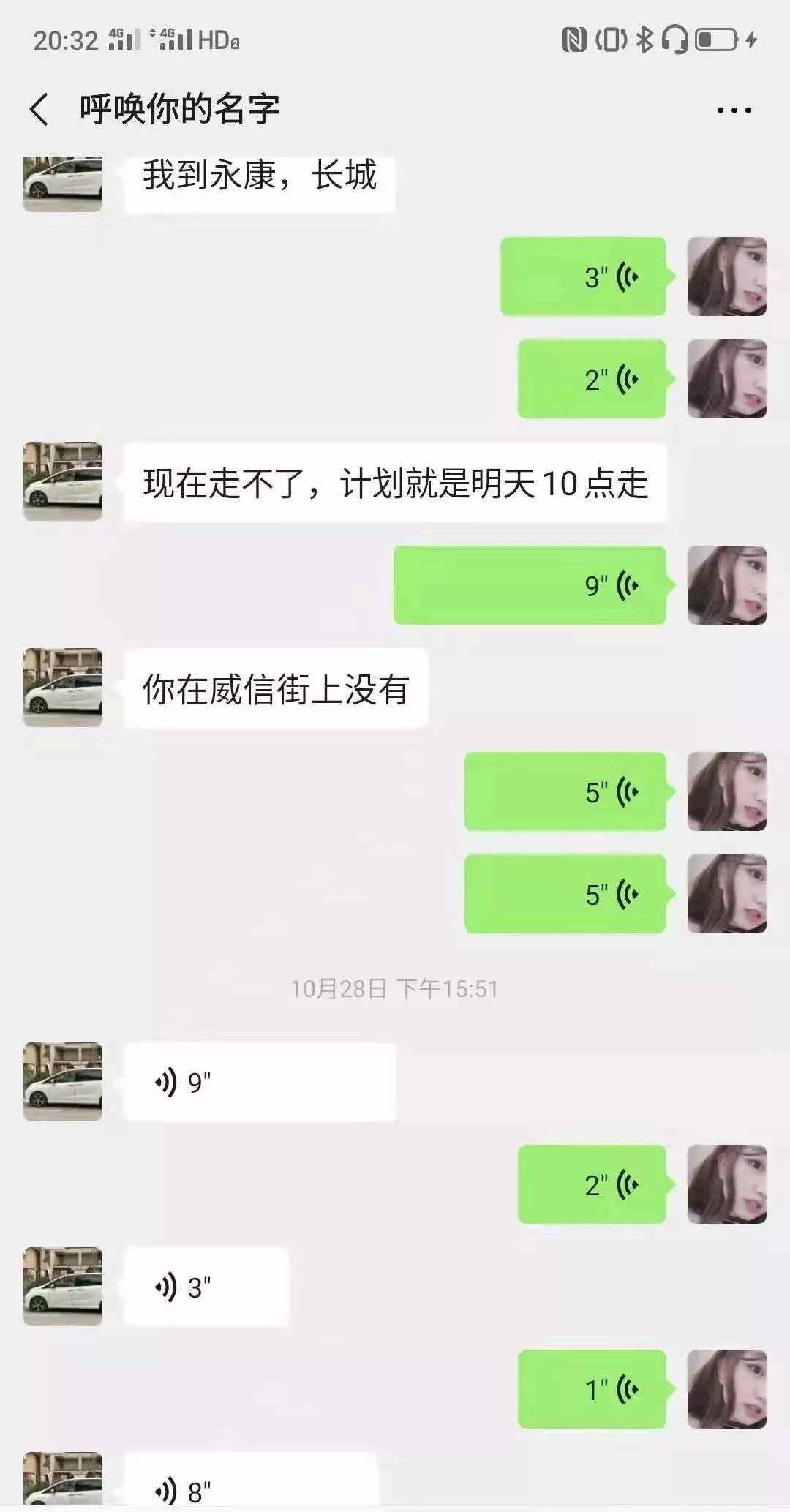Play the received 3-second voice message

(206, 1287)
